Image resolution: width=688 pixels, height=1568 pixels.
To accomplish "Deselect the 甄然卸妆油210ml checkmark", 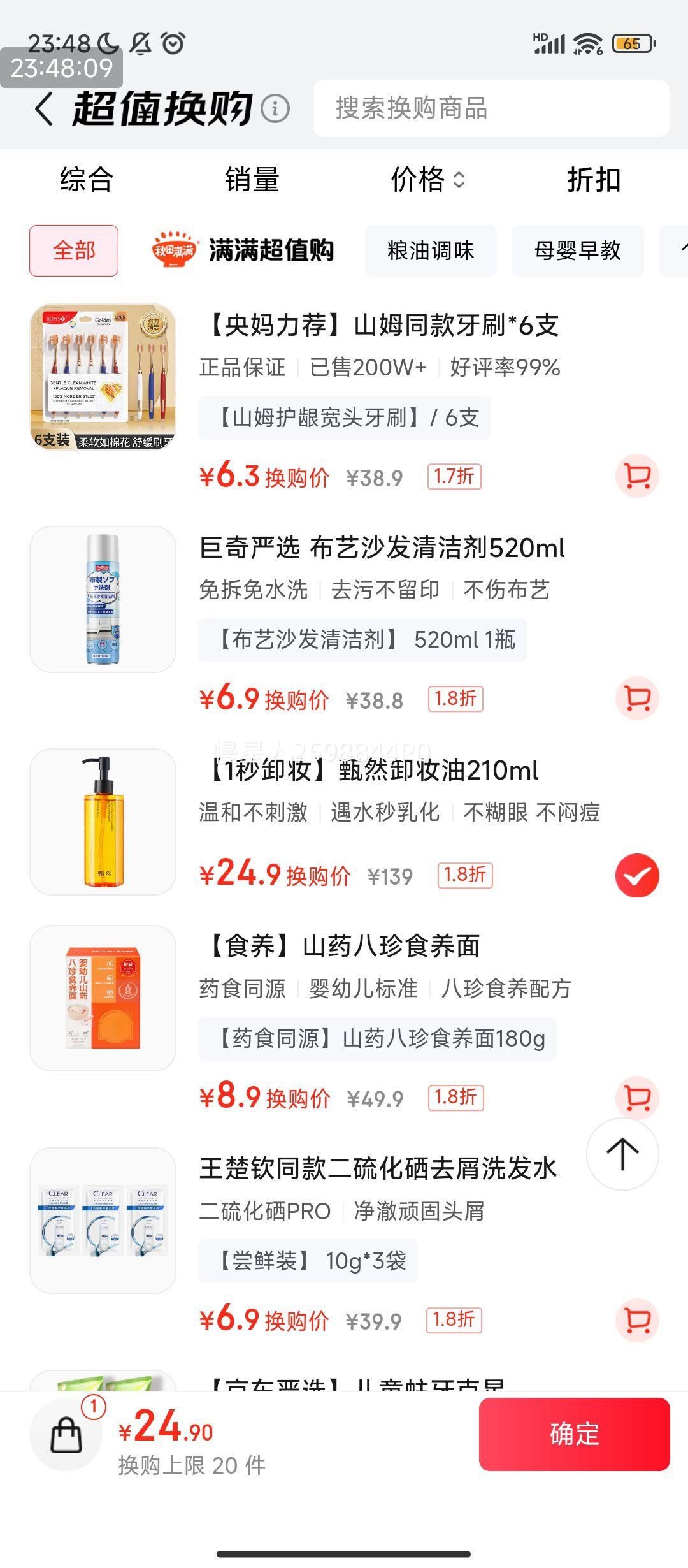I will coord(637,876).
